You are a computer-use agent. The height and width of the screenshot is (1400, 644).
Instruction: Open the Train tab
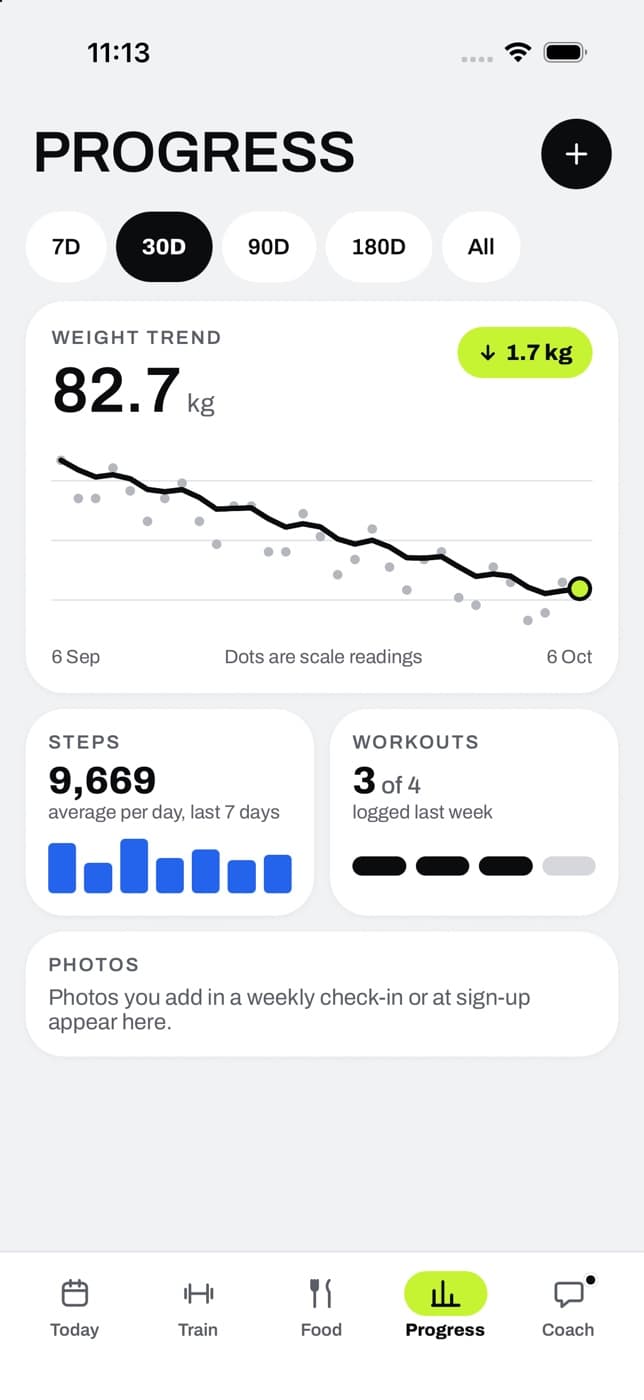(198, 1308)
